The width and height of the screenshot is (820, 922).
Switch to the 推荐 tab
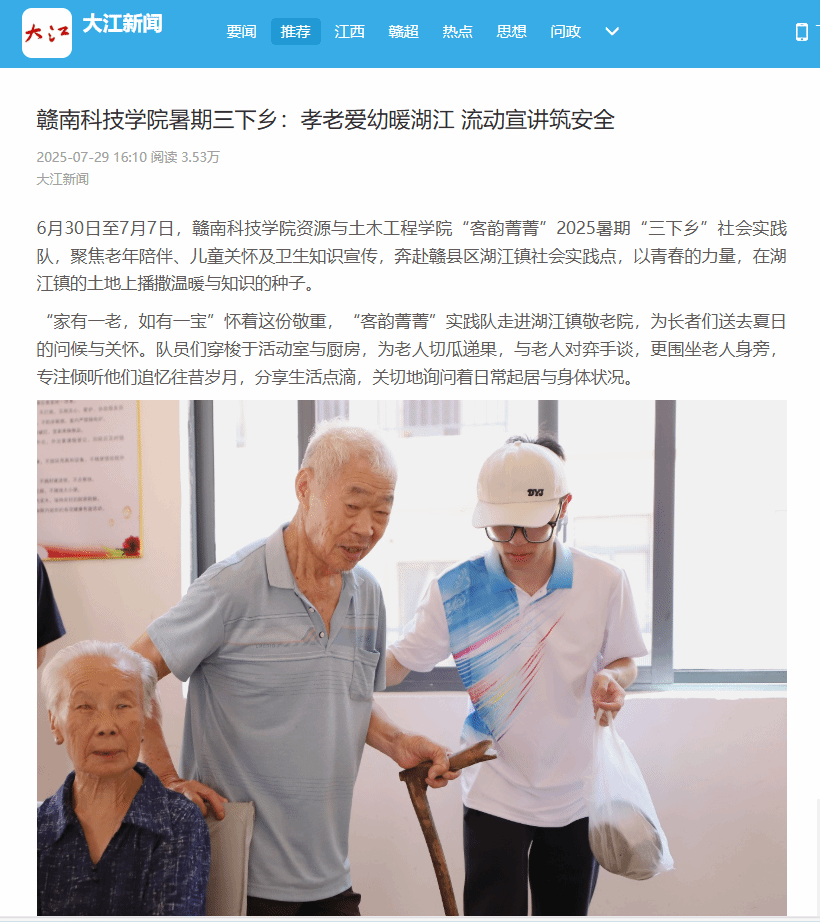pyautogui.click(x=296, y=32)
